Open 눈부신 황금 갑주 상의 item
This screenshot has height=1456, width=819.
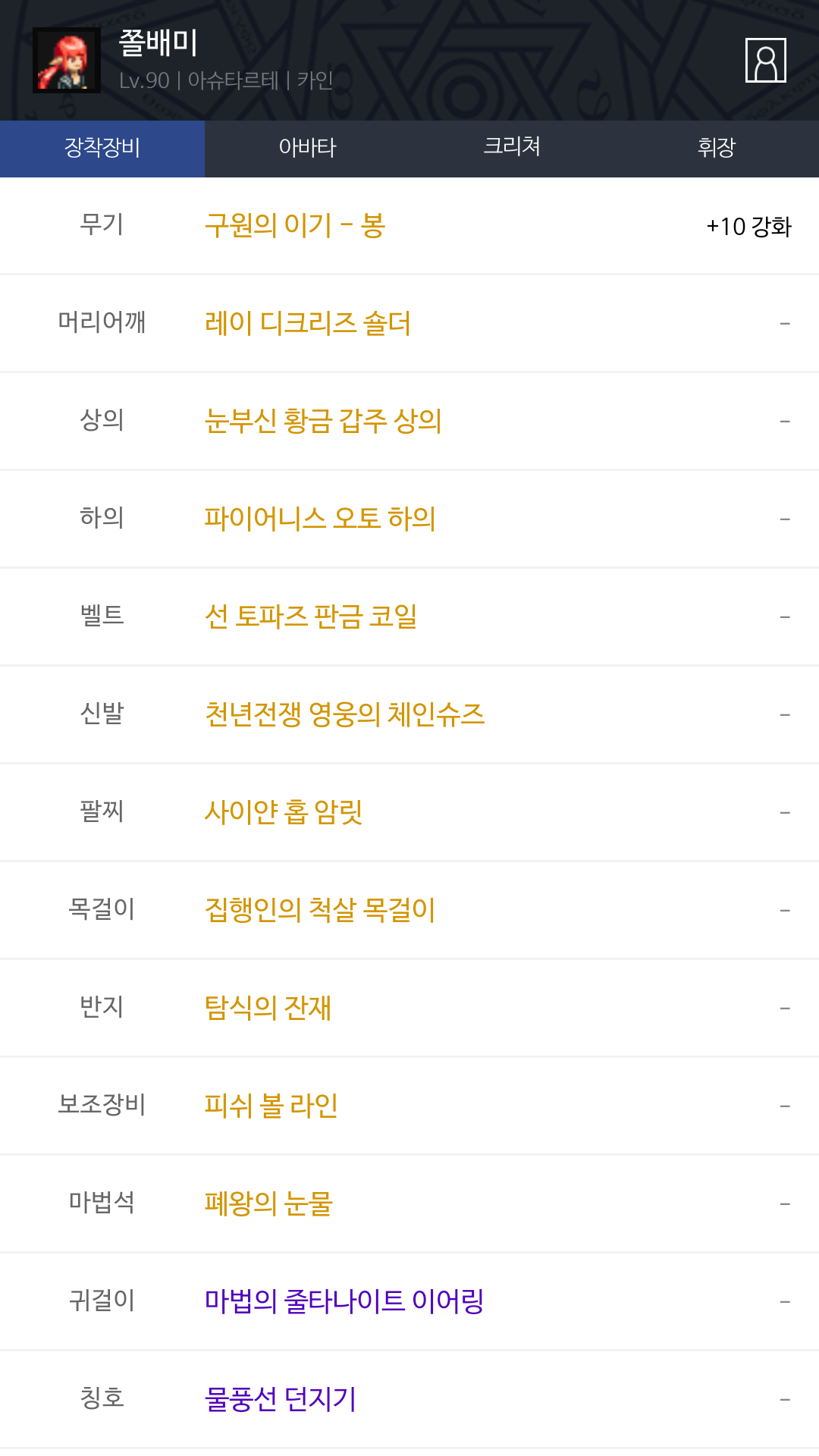coord(323,422)
